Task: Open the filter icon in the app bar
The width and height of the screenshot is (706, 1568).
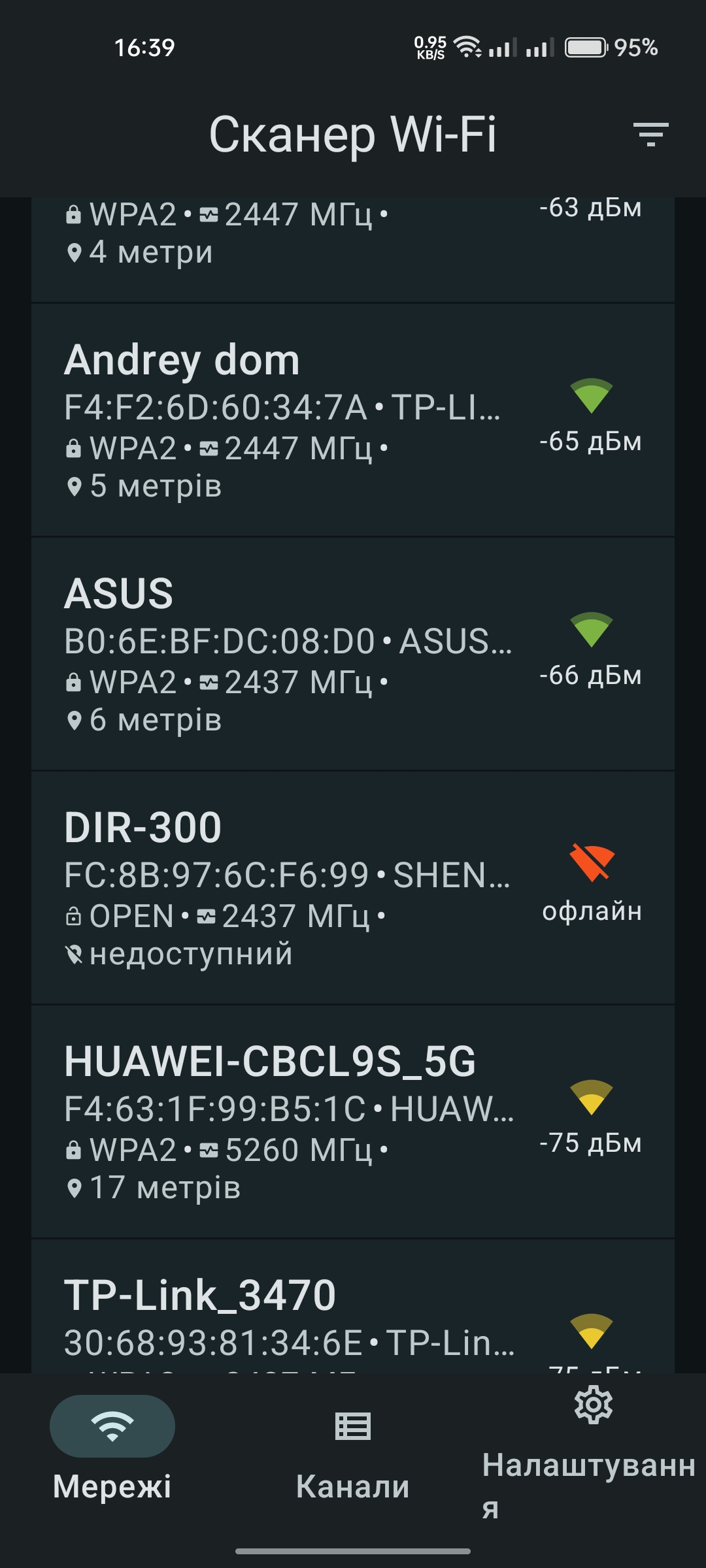Action: 650,134
